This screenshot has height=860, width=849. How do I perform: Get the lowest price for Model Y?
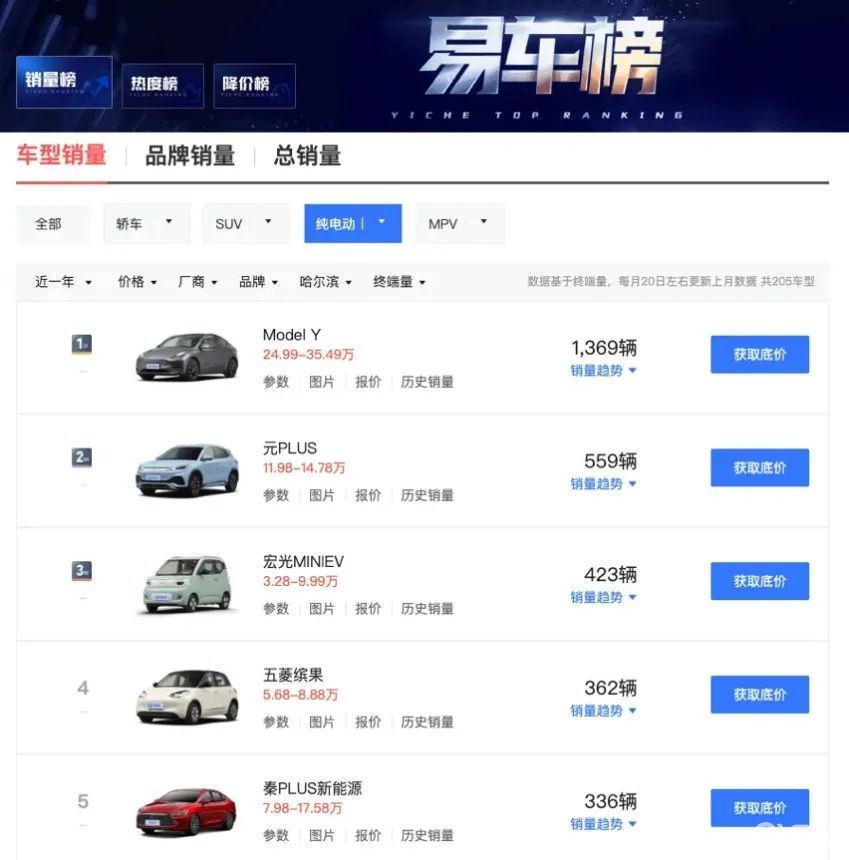(x=759, y=354)
